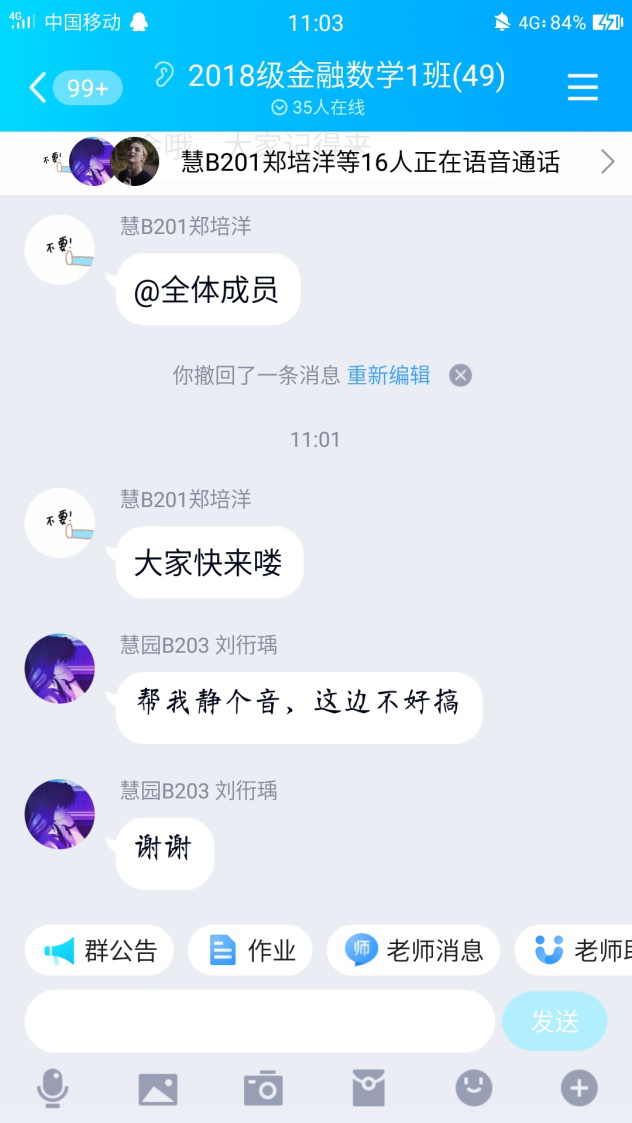Open the photo gallery picker

point(158,1088)
